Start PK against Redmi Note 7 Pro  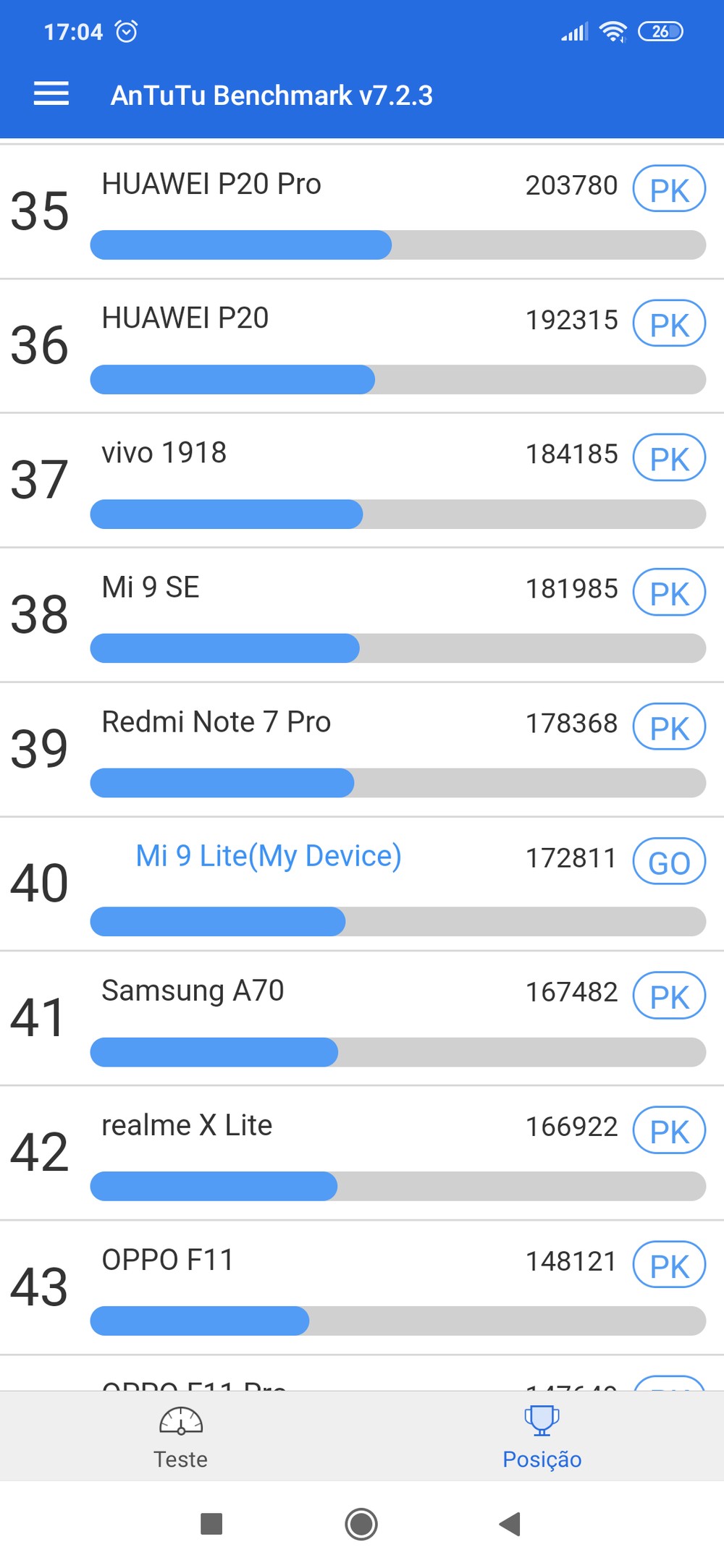pos(669,727)
